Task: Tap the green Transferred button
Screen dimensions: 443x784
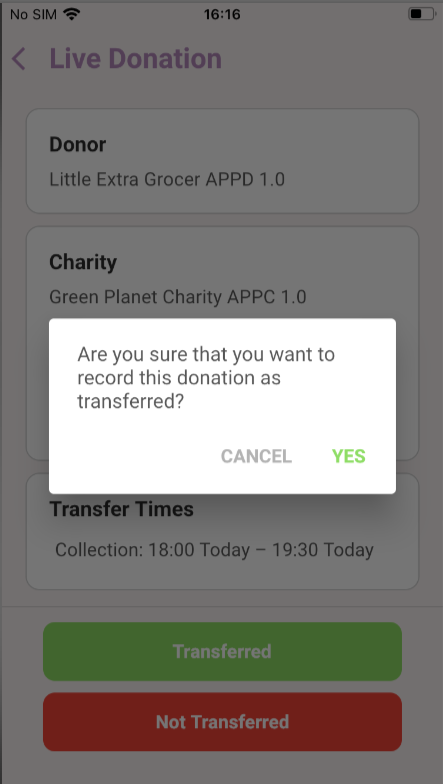Action: [222, 651]
